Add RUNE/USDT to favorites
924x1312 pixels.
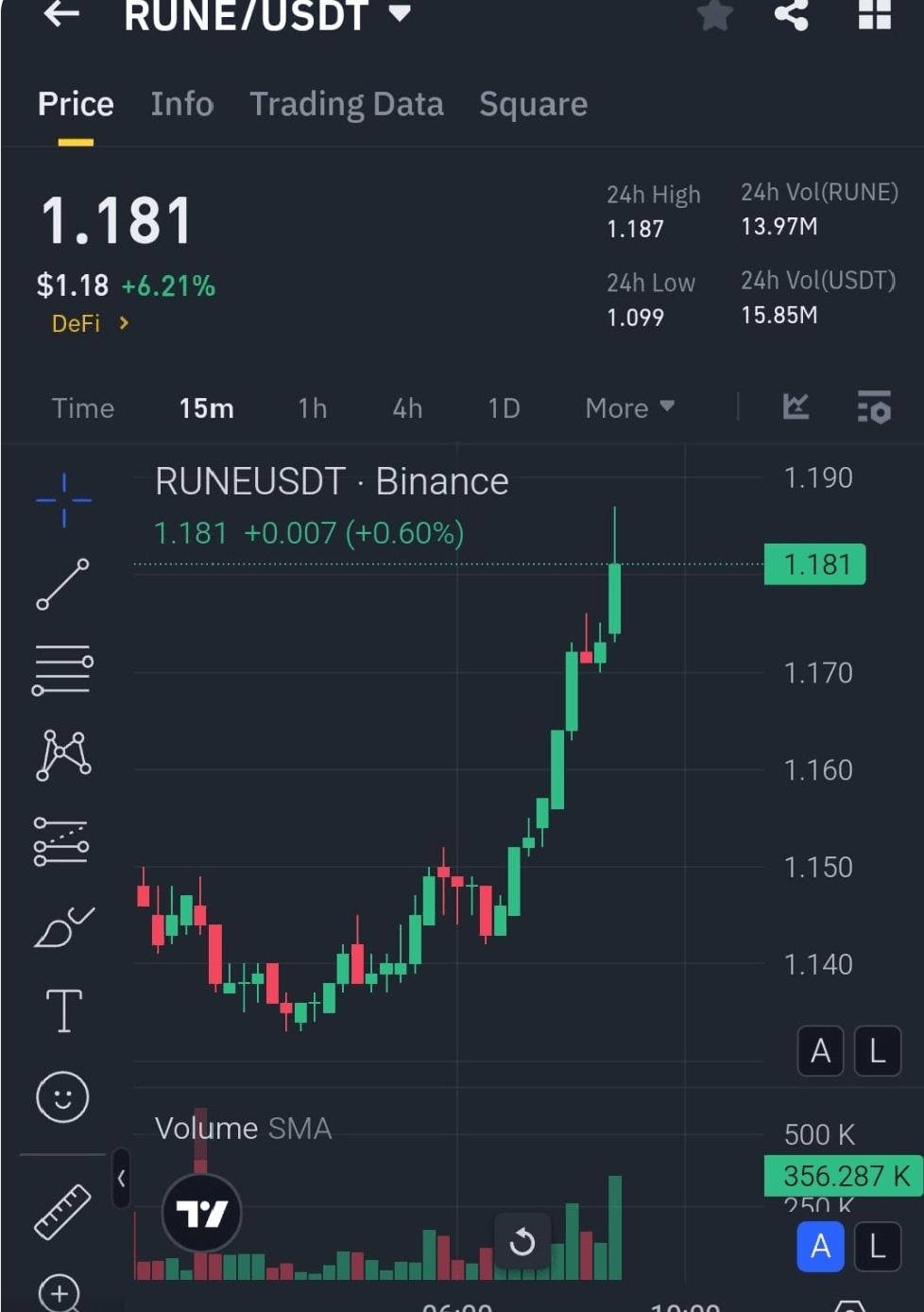(x=714, y=14)
